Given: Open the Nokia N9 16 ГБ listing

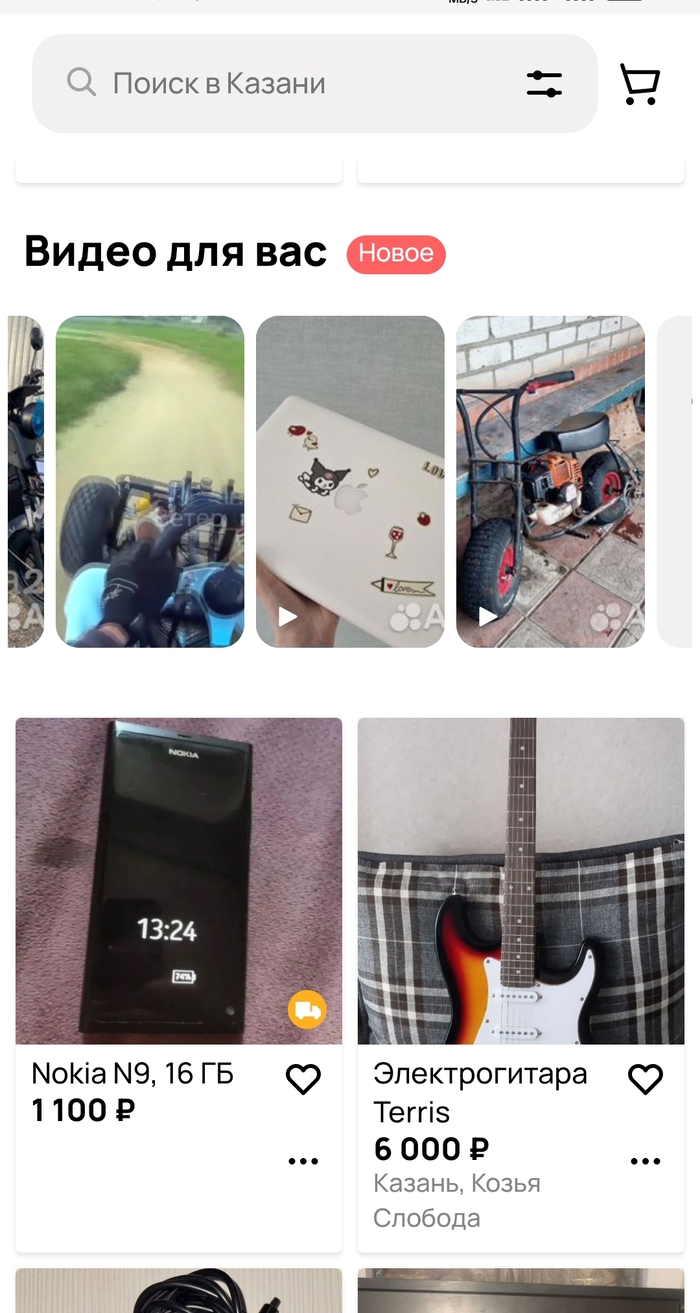Looking at the screenshot, I should pos(178,880).
